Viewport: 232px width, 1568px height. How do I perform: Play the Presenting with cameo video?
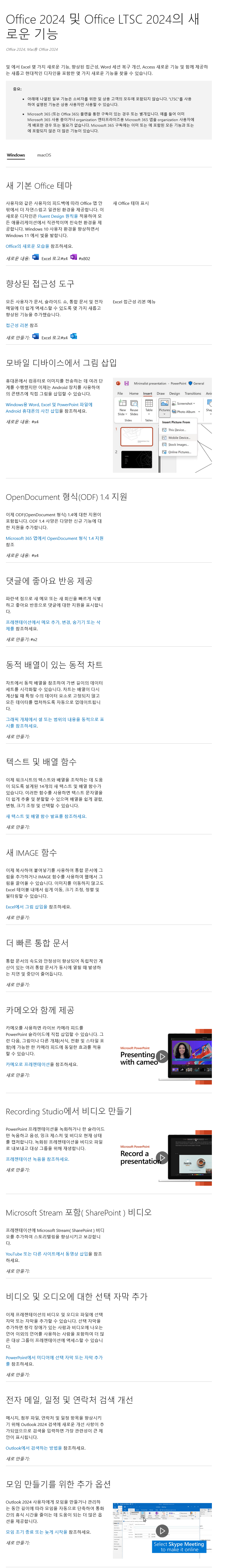161,1056
